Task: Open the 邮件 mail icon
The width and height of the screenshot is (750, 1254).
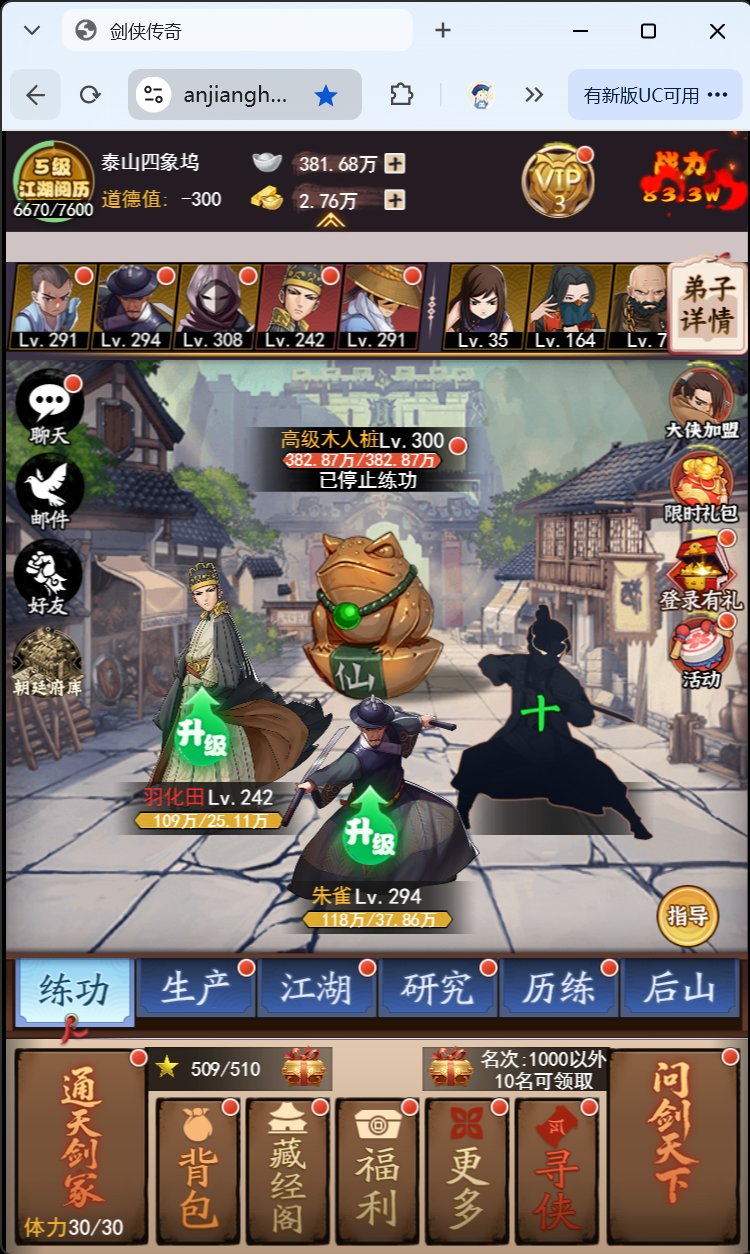Action: [x=47, y=489]
